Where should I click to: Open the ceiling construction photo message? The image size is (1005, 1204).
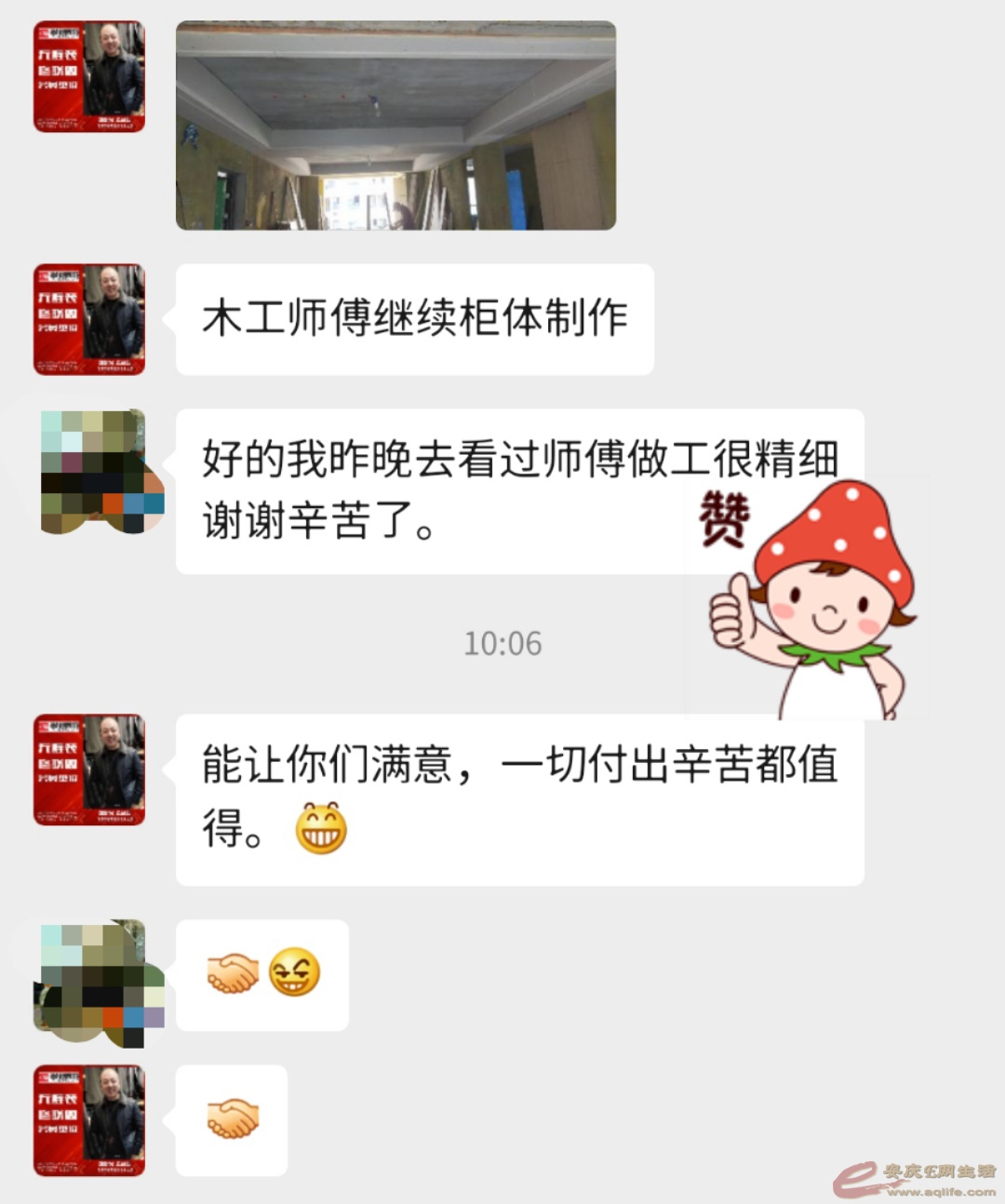[x=395, y=126]
